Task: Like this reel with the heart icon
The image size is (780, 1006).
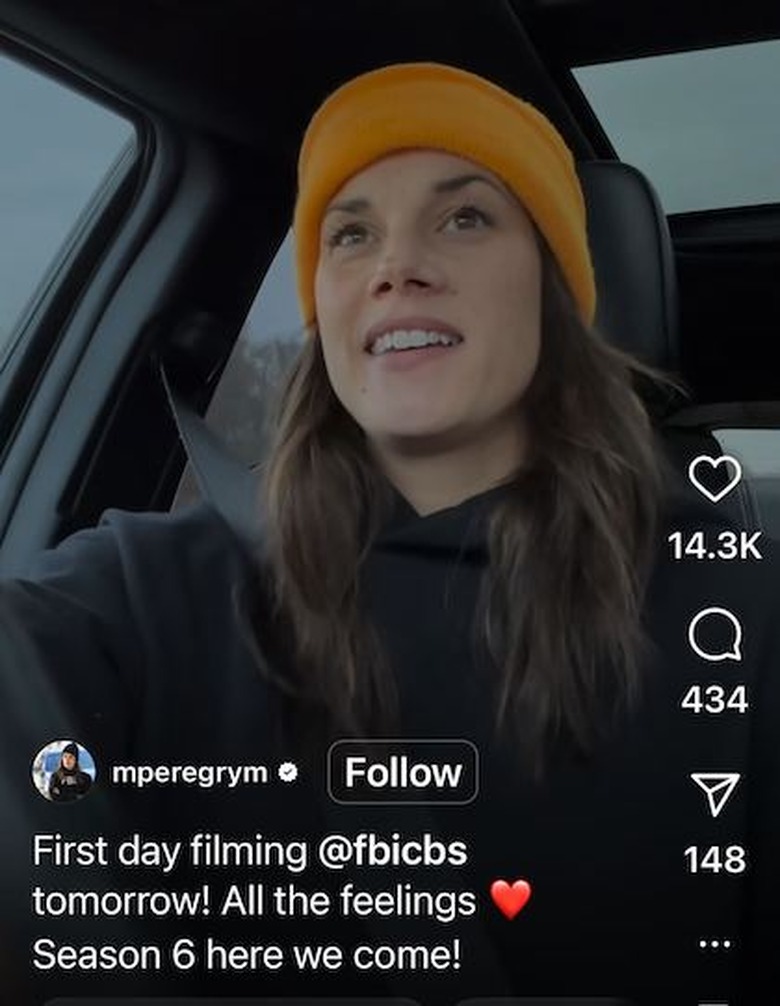Action: click(715, 479)
